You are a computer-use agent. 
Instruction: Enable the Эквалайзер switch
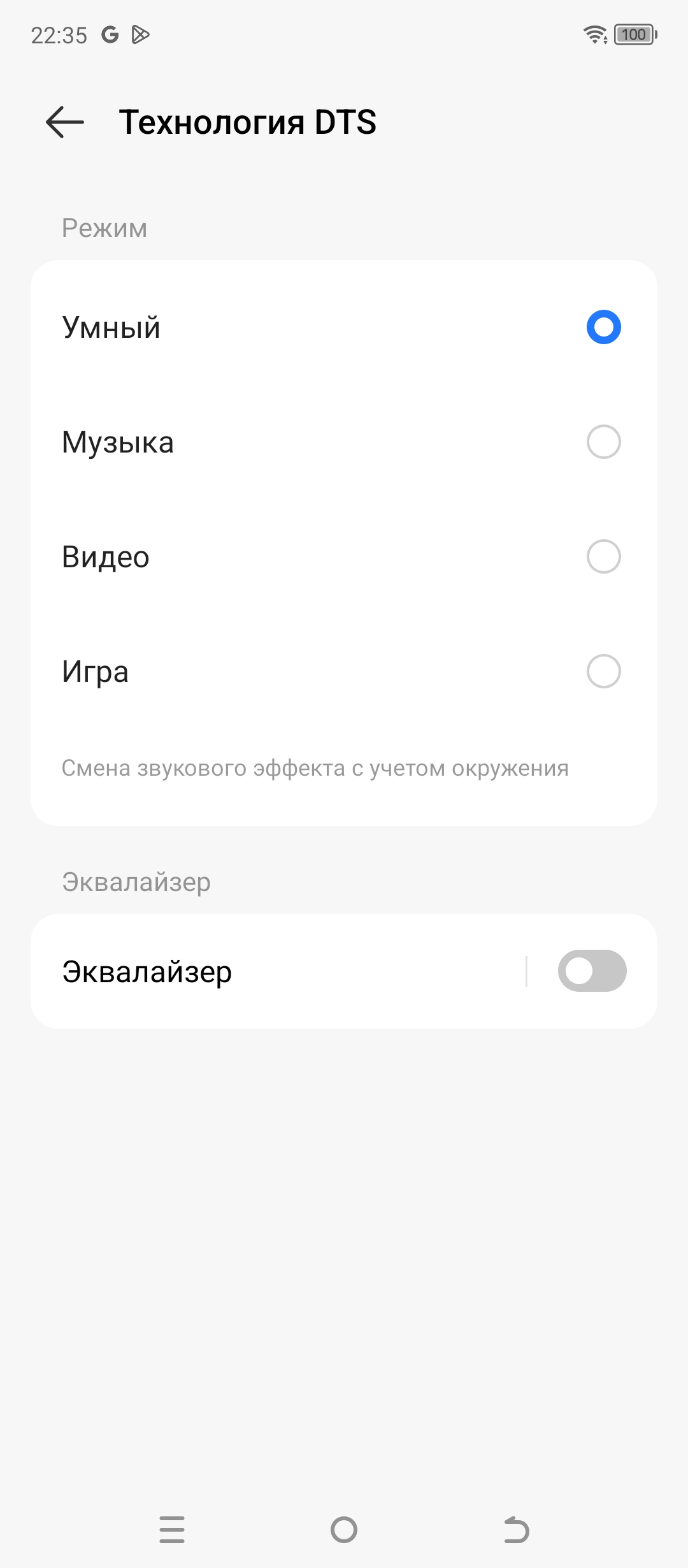pos(592,971)
